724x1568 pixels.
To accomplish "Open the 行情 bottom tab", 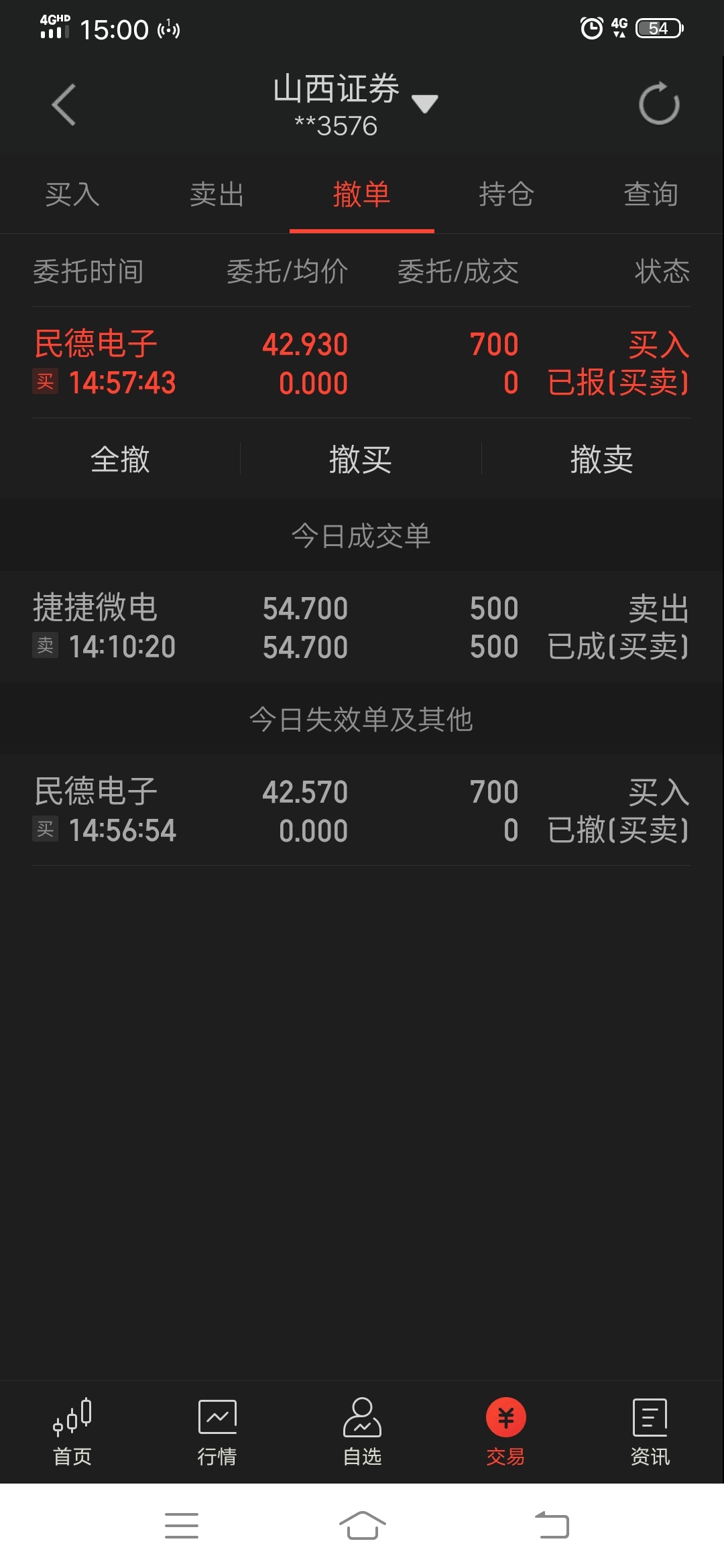I will (217, 1433).
